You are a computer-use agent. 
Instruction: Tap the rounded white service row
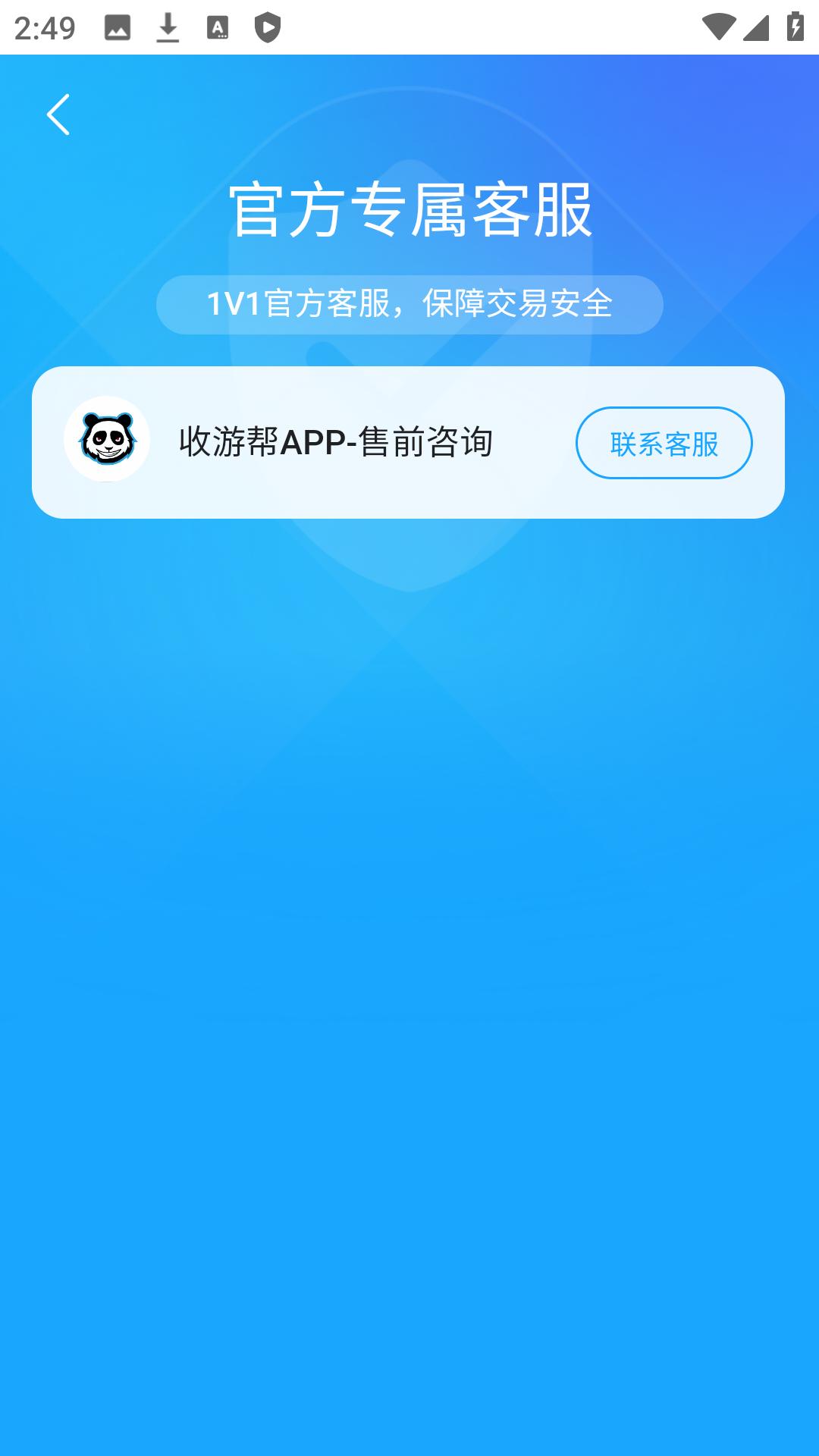pyautogui.click(x=409, y=443)
